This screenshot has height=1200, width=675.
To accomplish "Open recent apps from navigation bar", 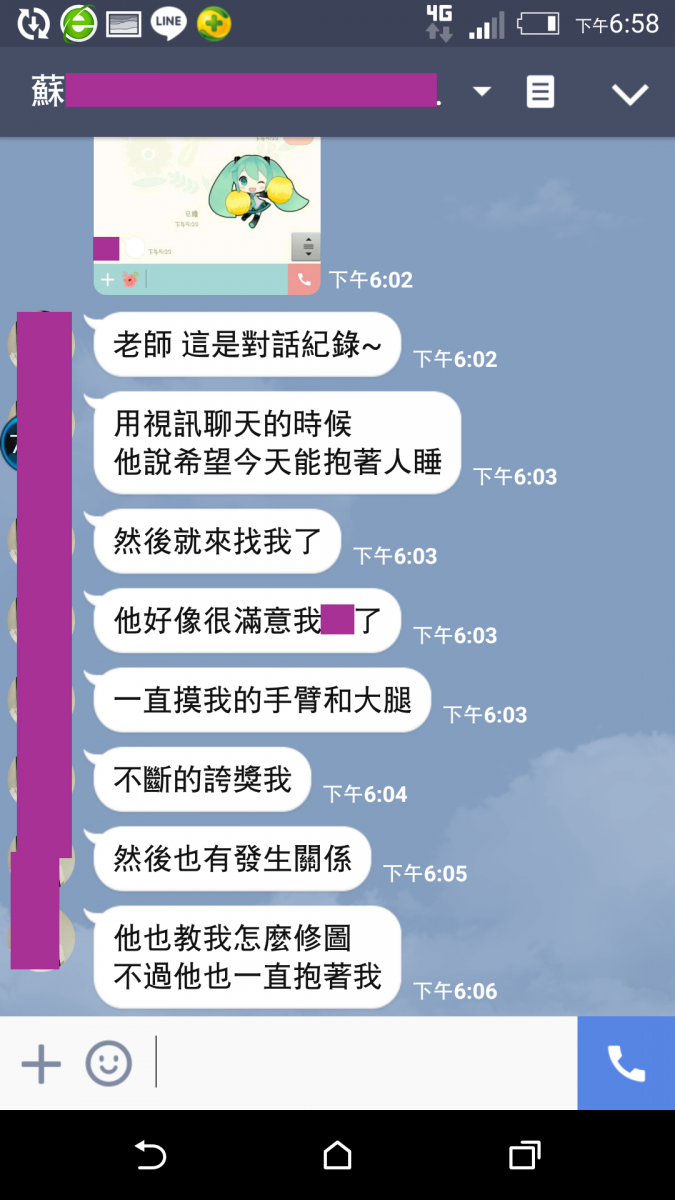I will (x=524, y=1156).
